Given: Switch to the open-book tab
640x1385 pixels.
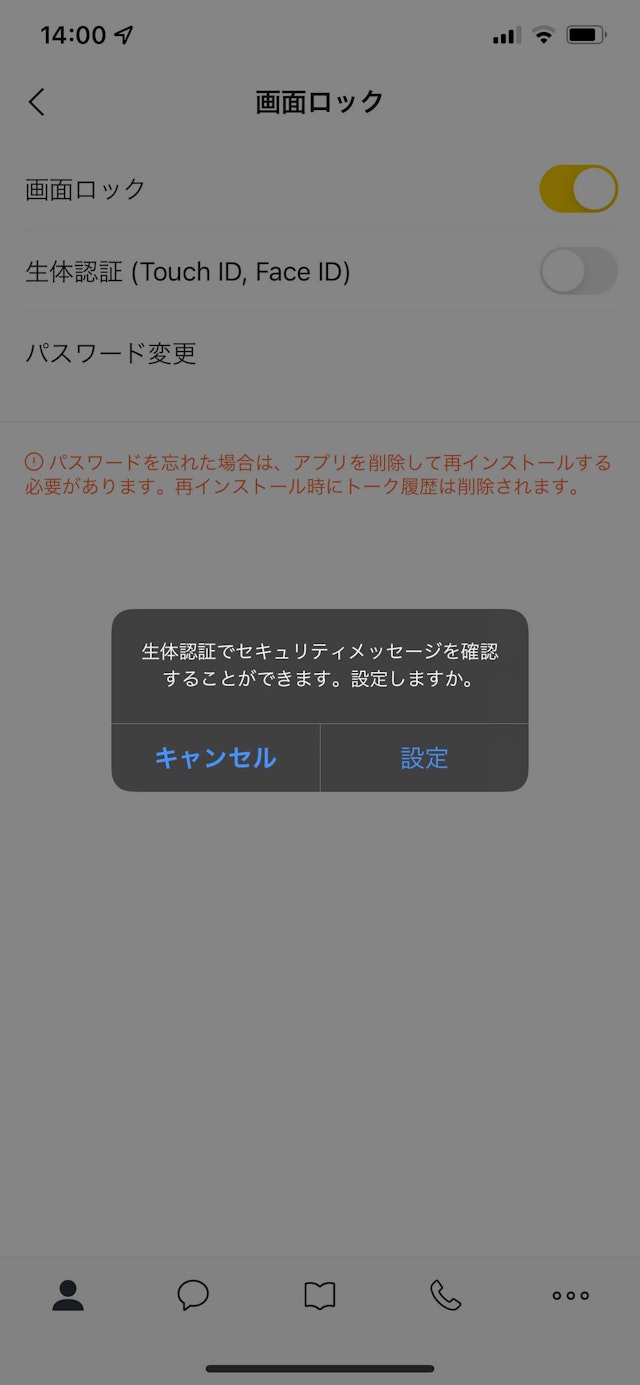Looking at the screenshot, I should pyautogui.click(x=319, y=1295).
